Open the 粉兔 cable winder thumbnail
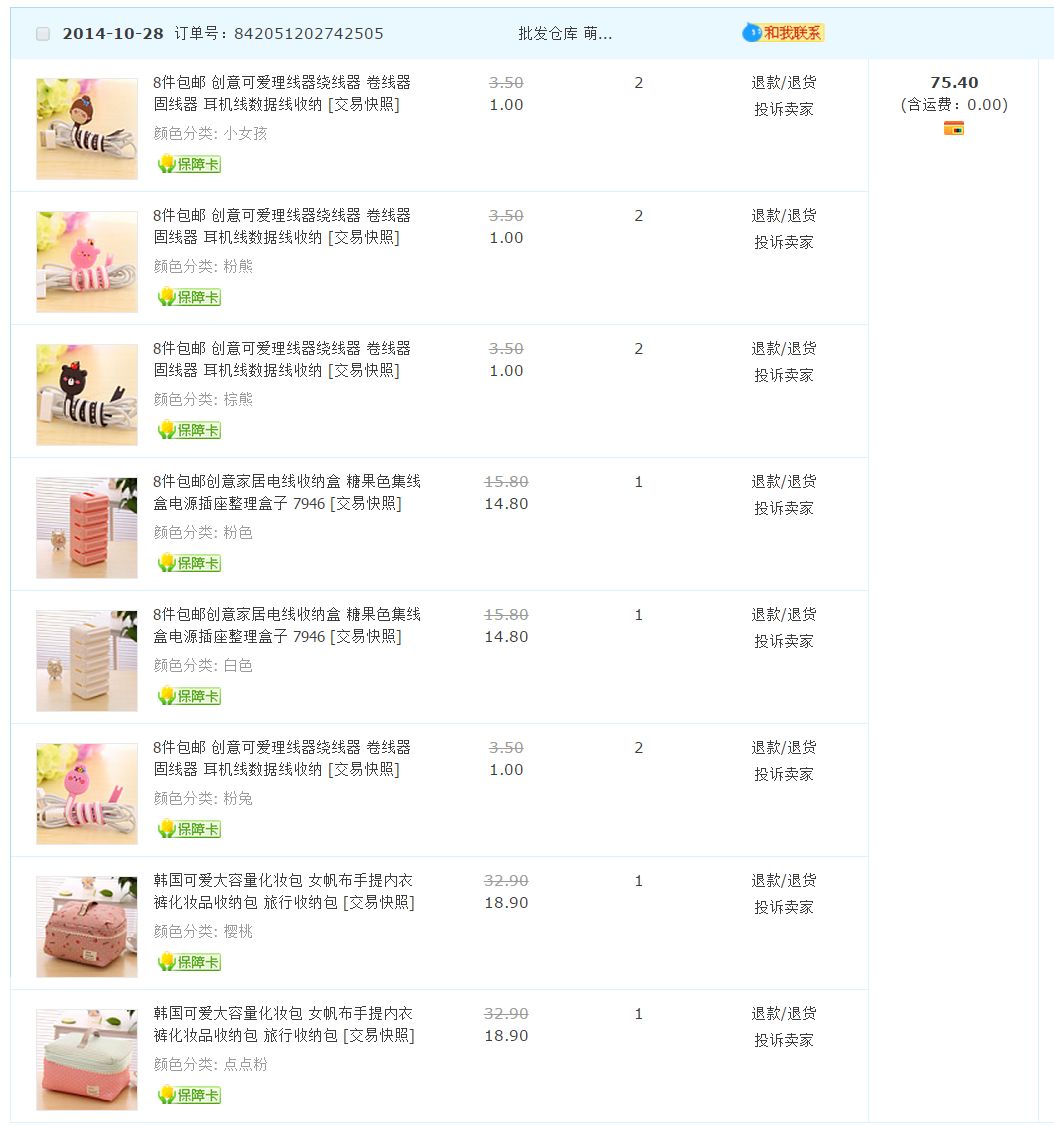Screen dimensions: 1054x1126 click(87, 794)
